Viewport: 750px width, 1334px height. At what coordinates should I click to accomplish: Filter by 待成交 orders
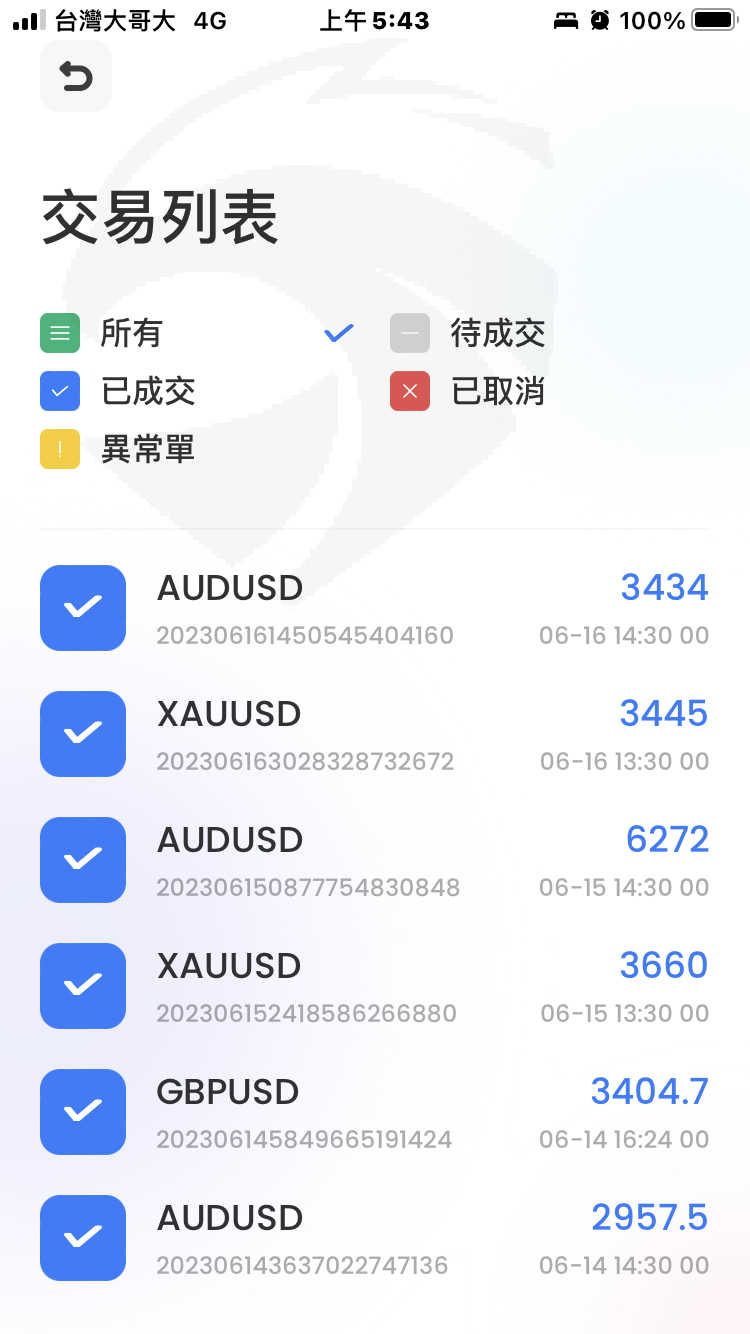coord(468,333)
